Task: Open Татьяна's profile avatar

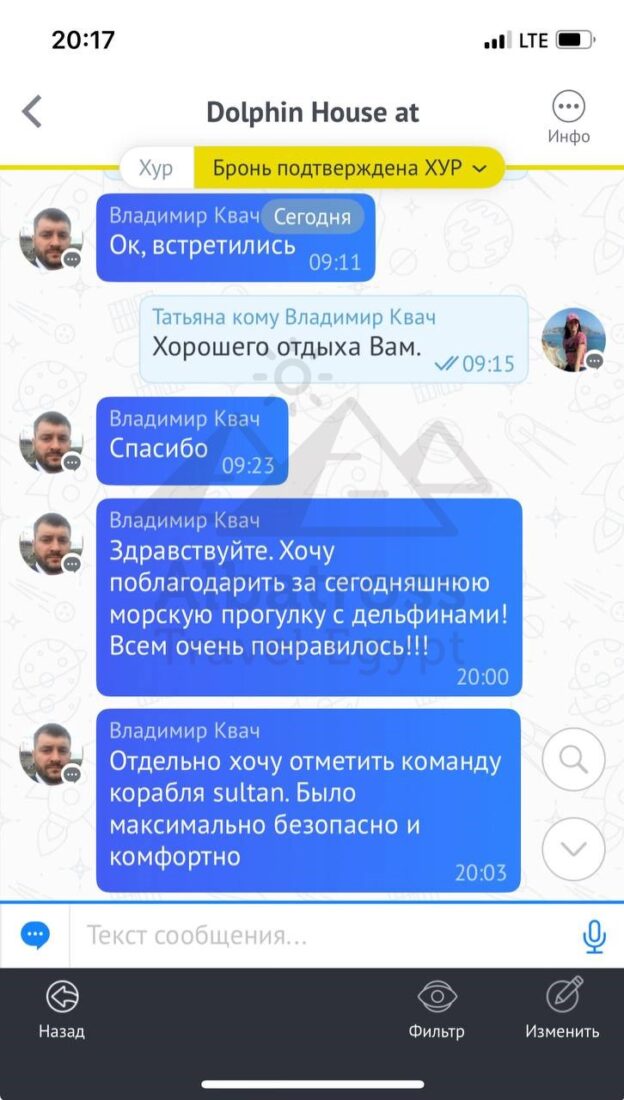Action: 573,340
